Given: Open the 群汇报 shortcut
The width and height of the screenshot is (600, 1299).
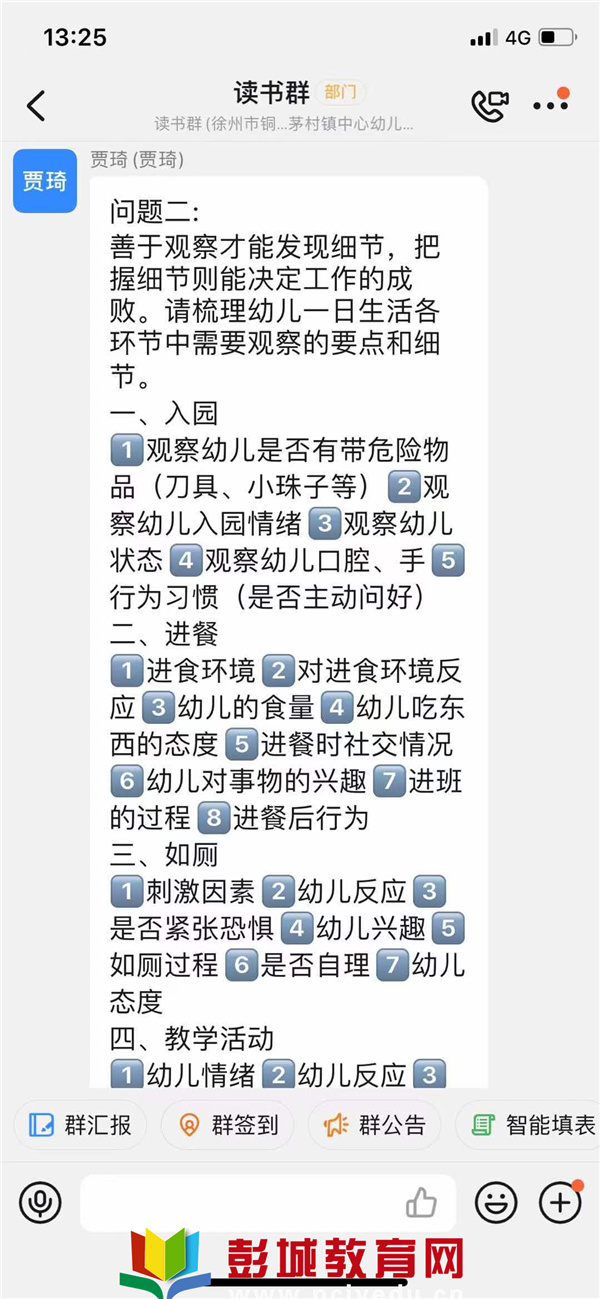Looking at the screenshot, I should coord(80,1125).
